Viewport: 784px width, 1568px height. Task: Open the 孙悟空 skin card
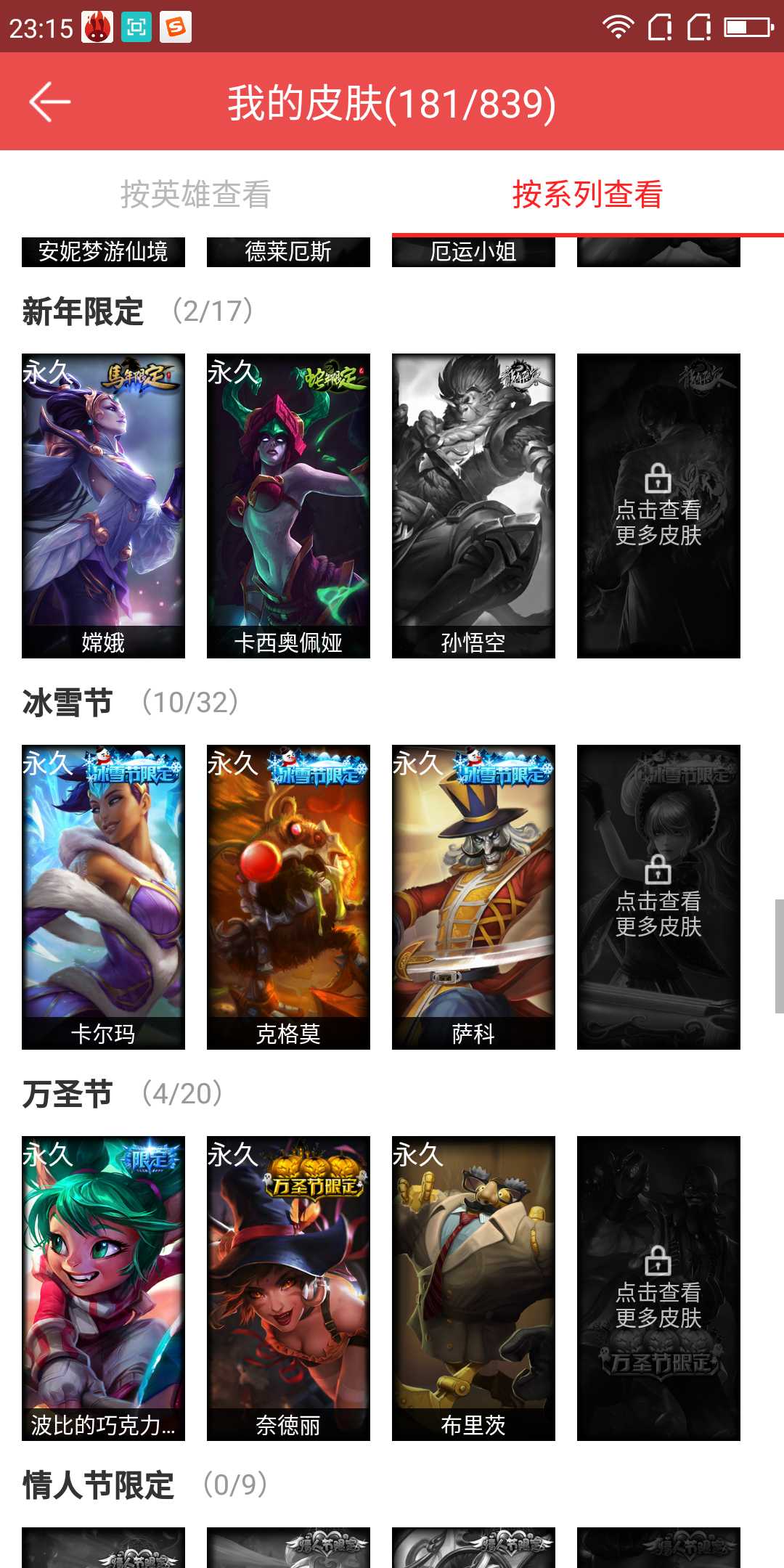473,506
